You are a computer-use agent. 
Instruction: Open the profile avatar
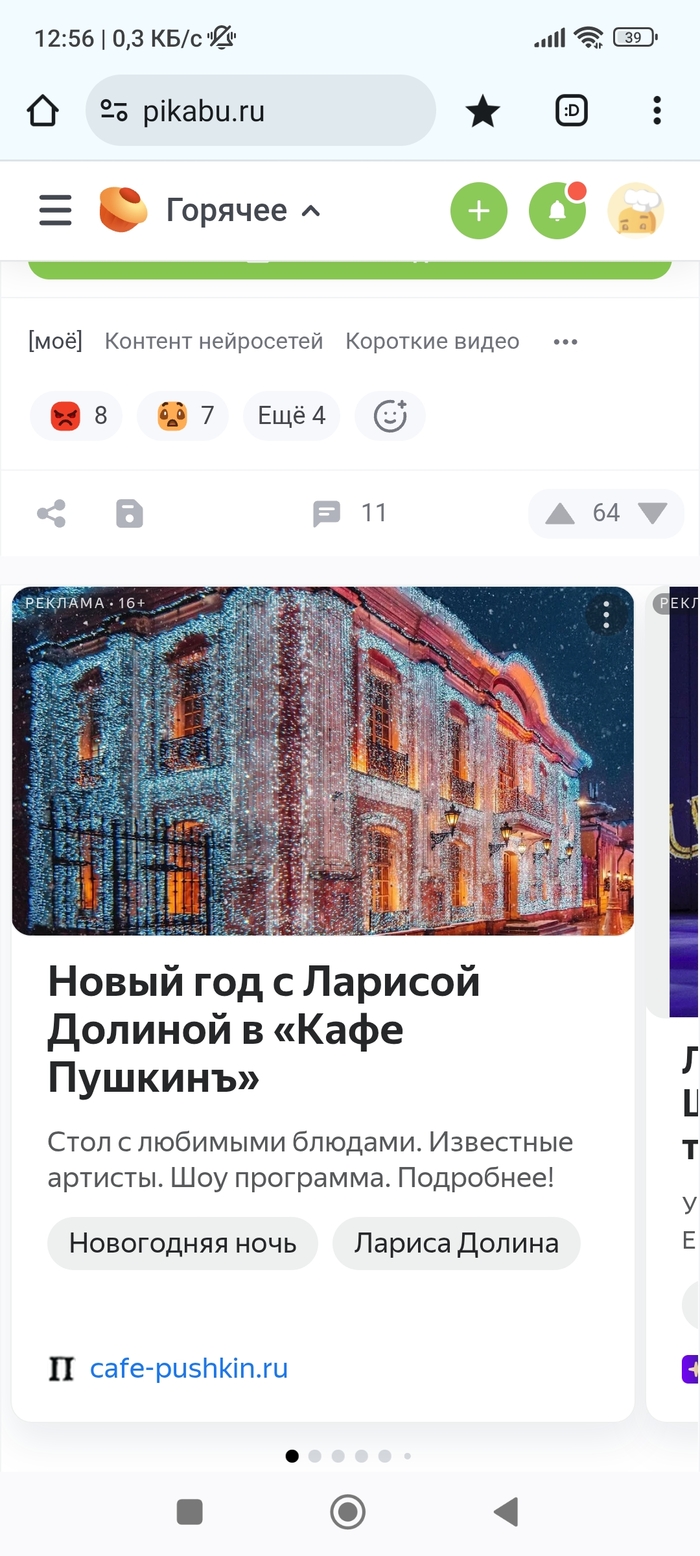636,211
